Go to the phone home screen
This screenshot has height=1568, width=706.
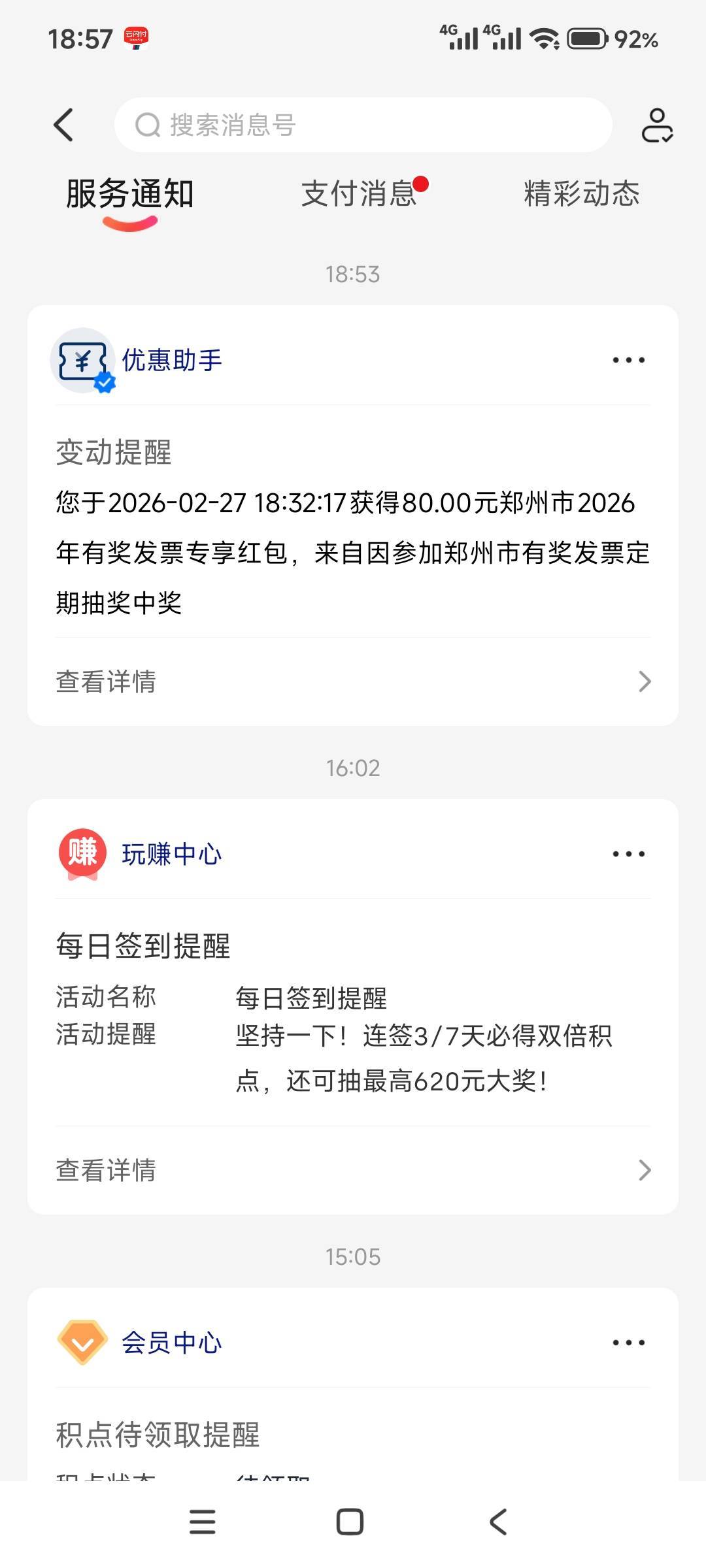tap(350, 1522)
